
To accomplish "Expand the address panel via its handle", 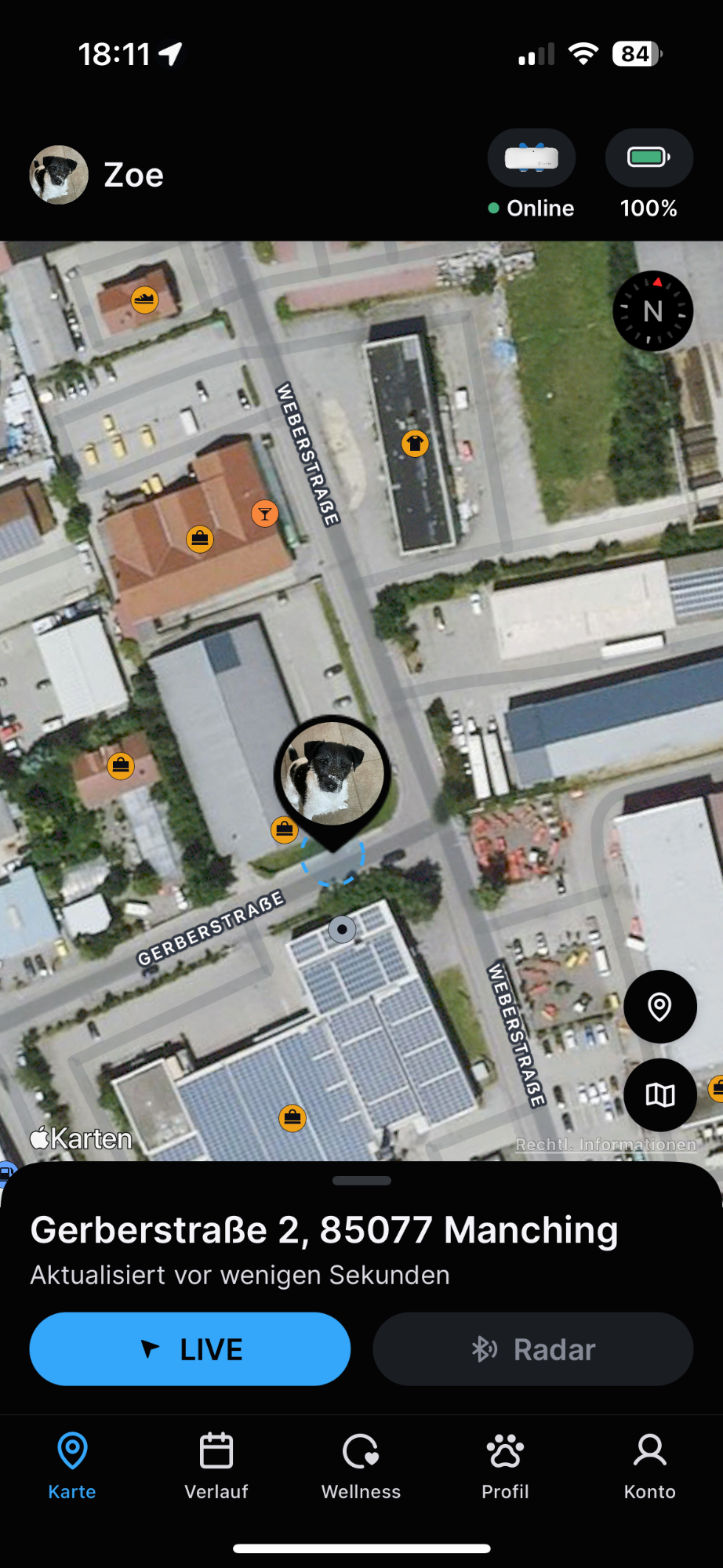I will point(361,1181).
